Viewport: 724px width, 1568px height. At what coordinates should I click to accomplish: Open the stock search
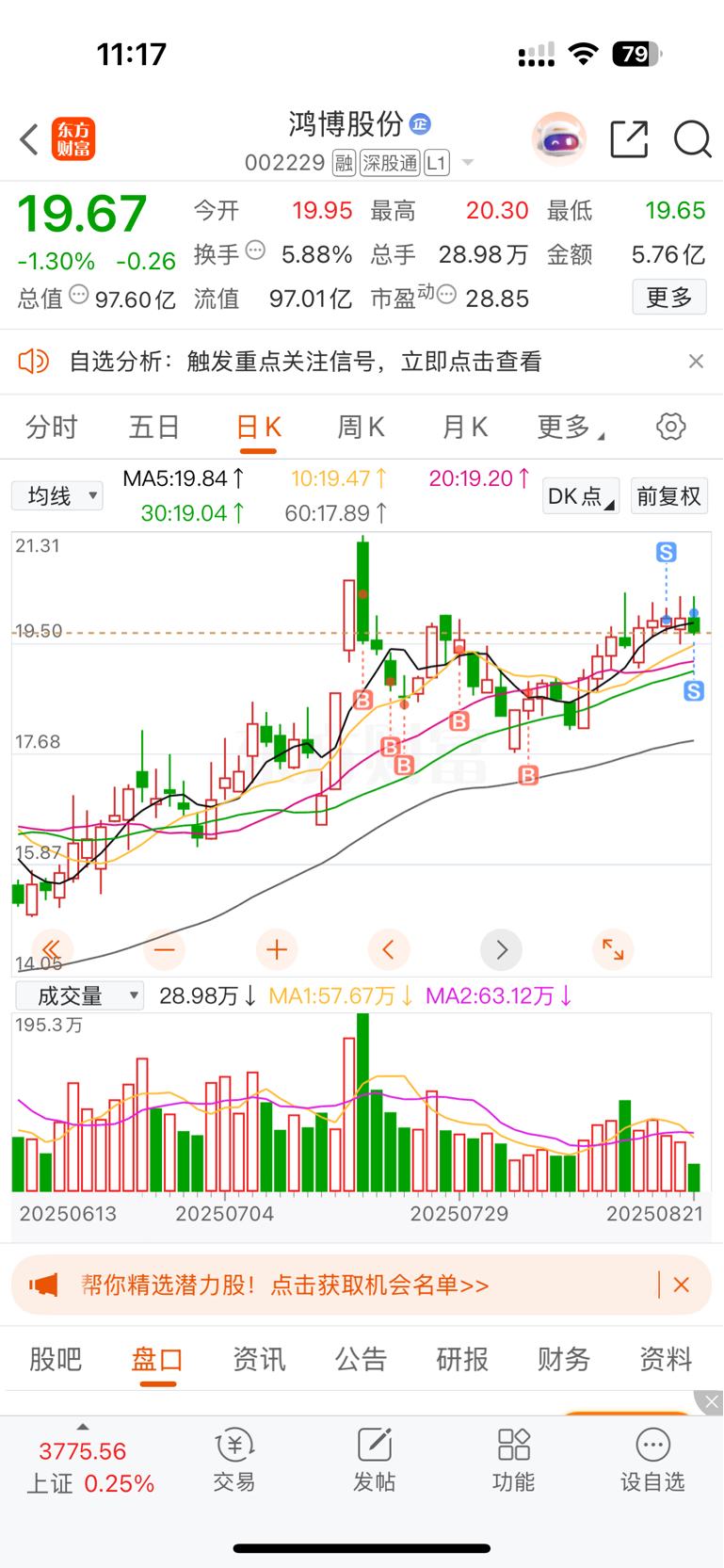(692, 139)
